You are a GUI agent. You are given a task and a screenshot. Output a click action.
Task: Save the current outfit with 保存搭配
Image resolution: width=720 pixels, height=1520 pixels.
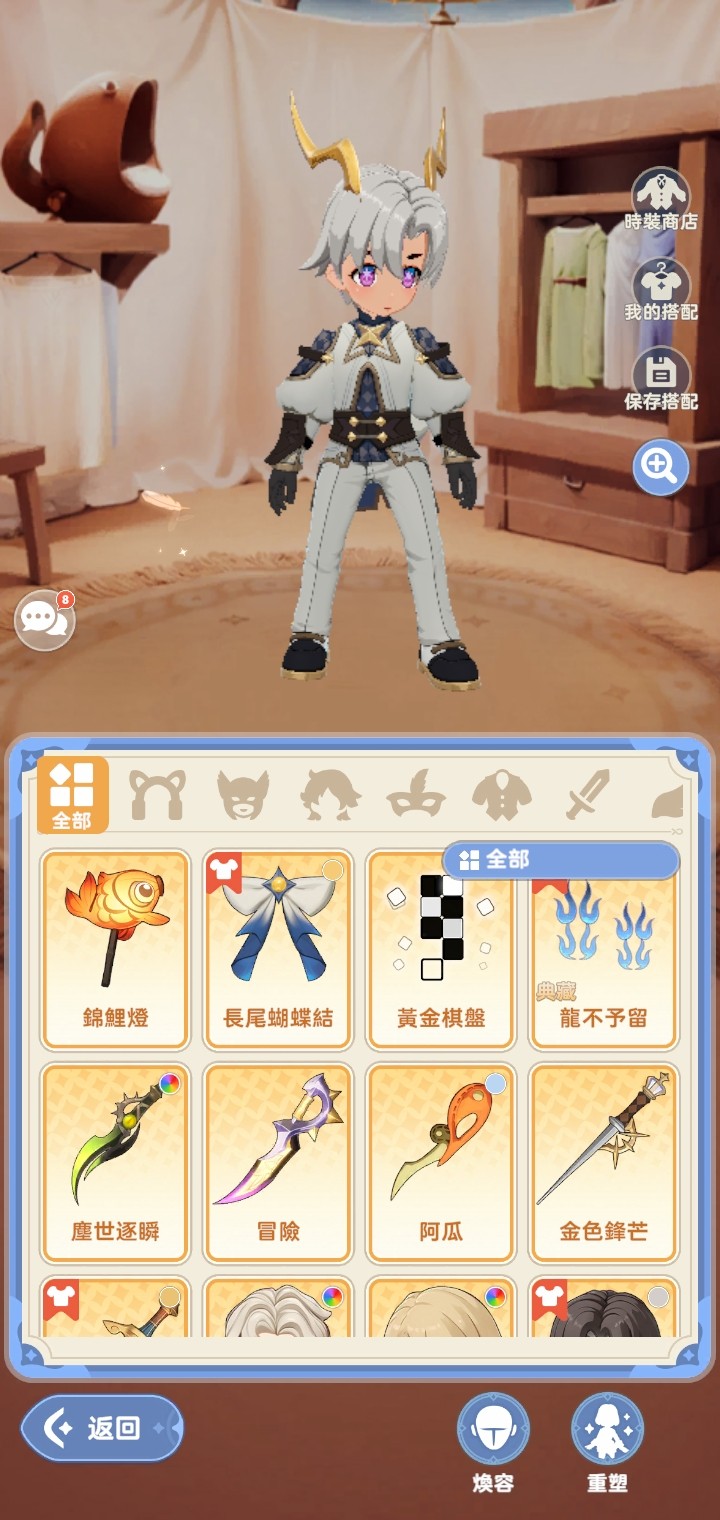661,377
